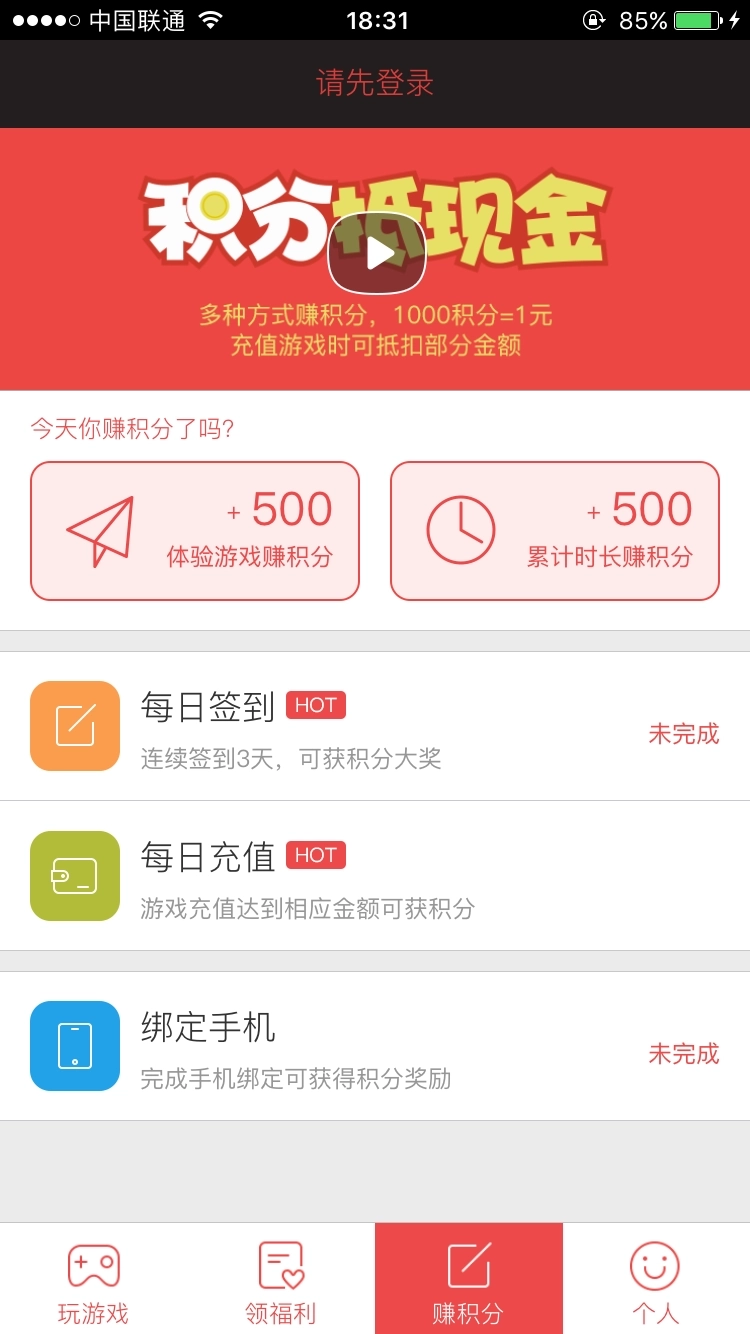Switch to the 玩游戏 tab

pos(92,1278)
